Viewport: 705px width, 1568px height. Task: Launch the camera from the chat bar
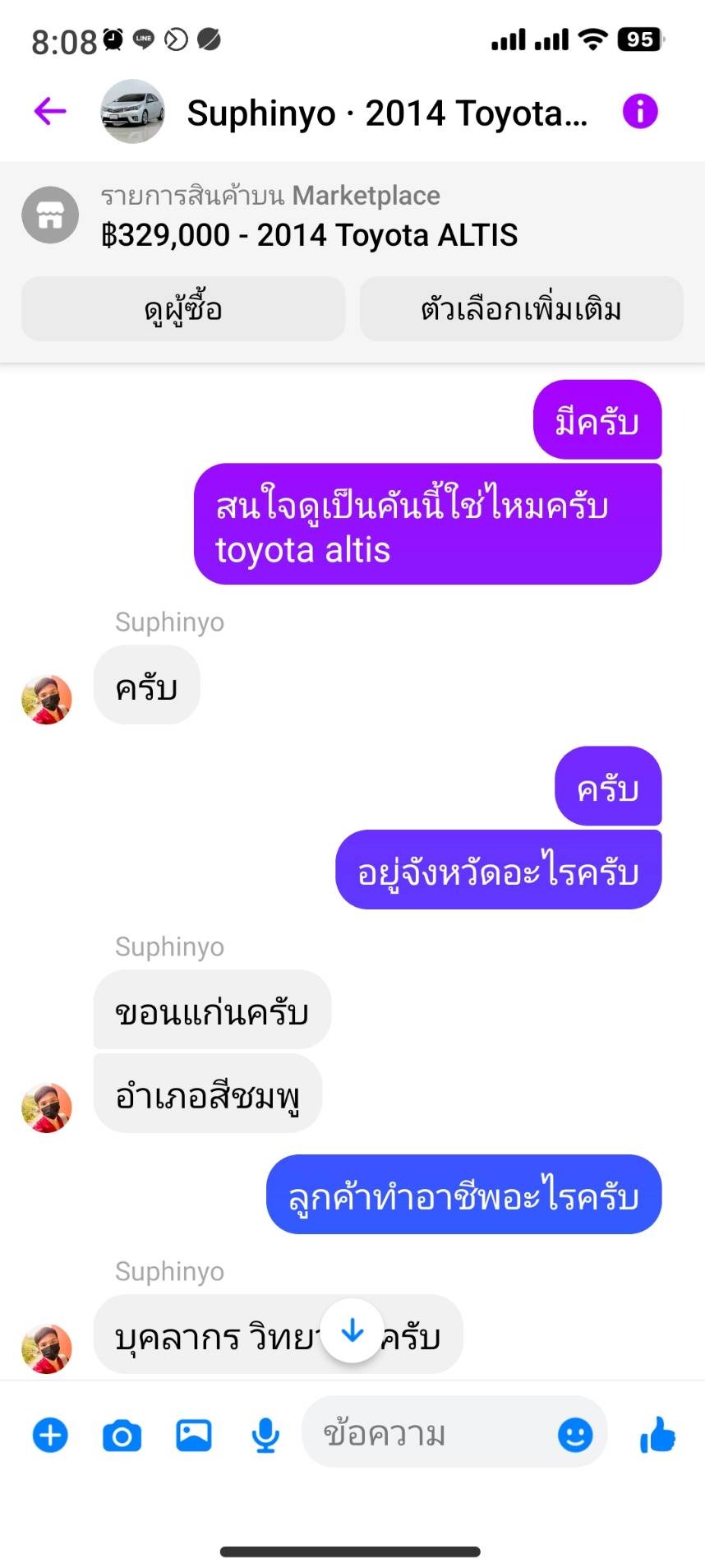coord(122,1436)
